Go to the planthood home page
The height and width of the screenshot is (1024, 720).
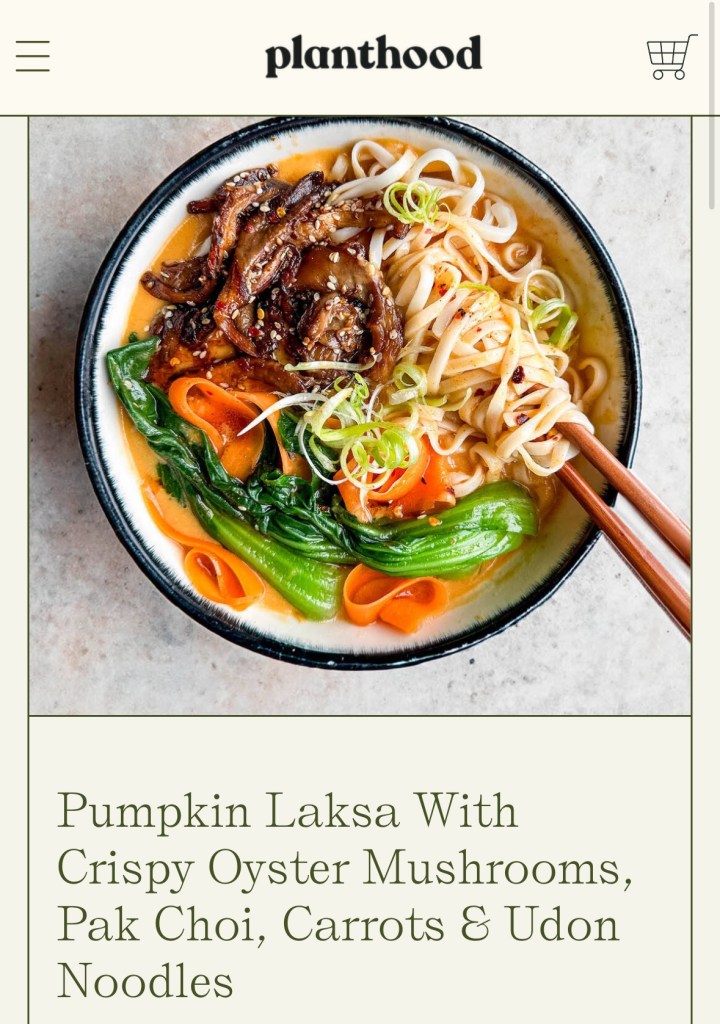[x=373, y=56]
